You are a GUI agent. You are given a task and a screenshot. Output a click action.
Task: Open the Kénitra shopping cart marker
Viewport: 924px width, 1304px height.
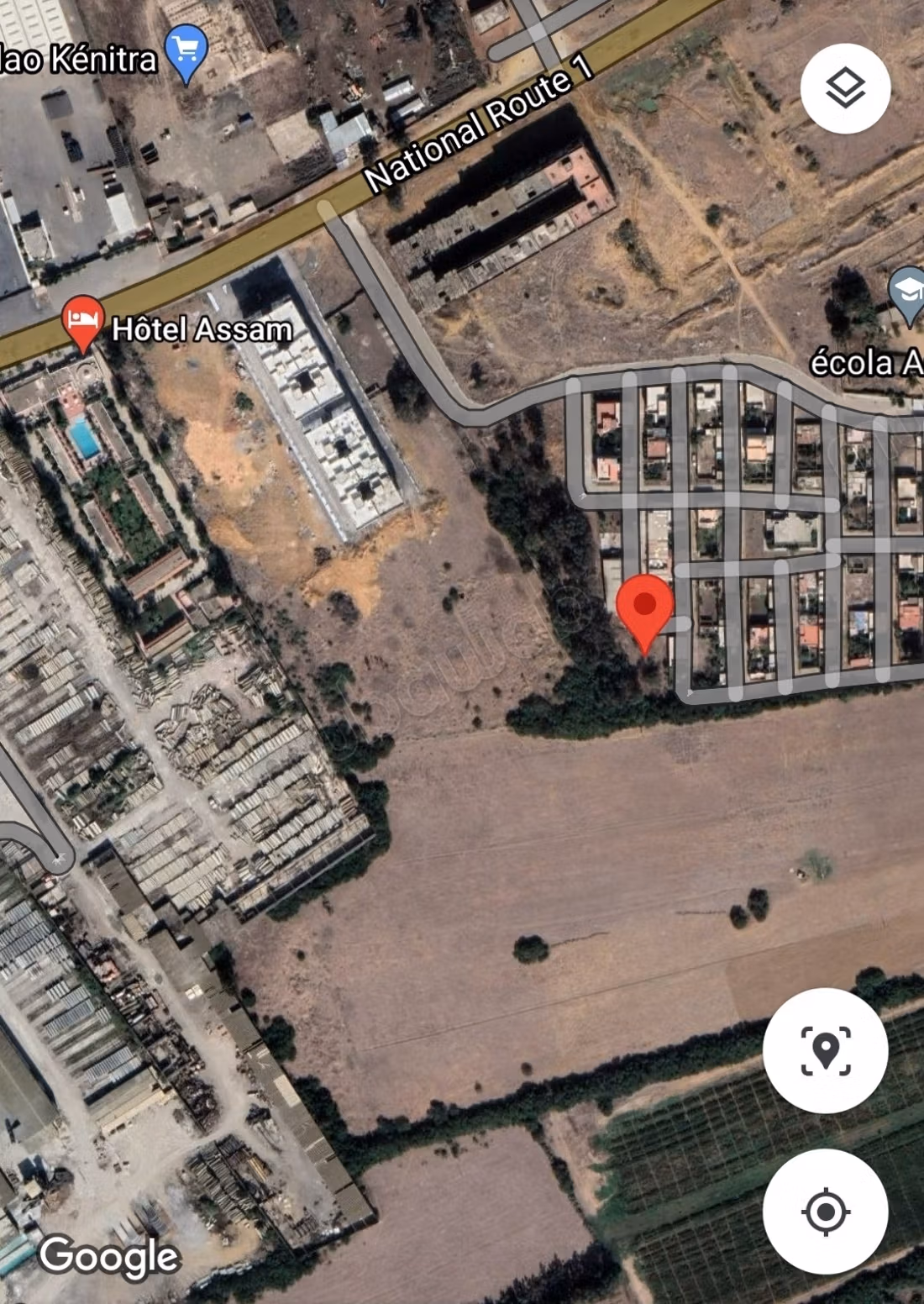click(x=186, y=54)
